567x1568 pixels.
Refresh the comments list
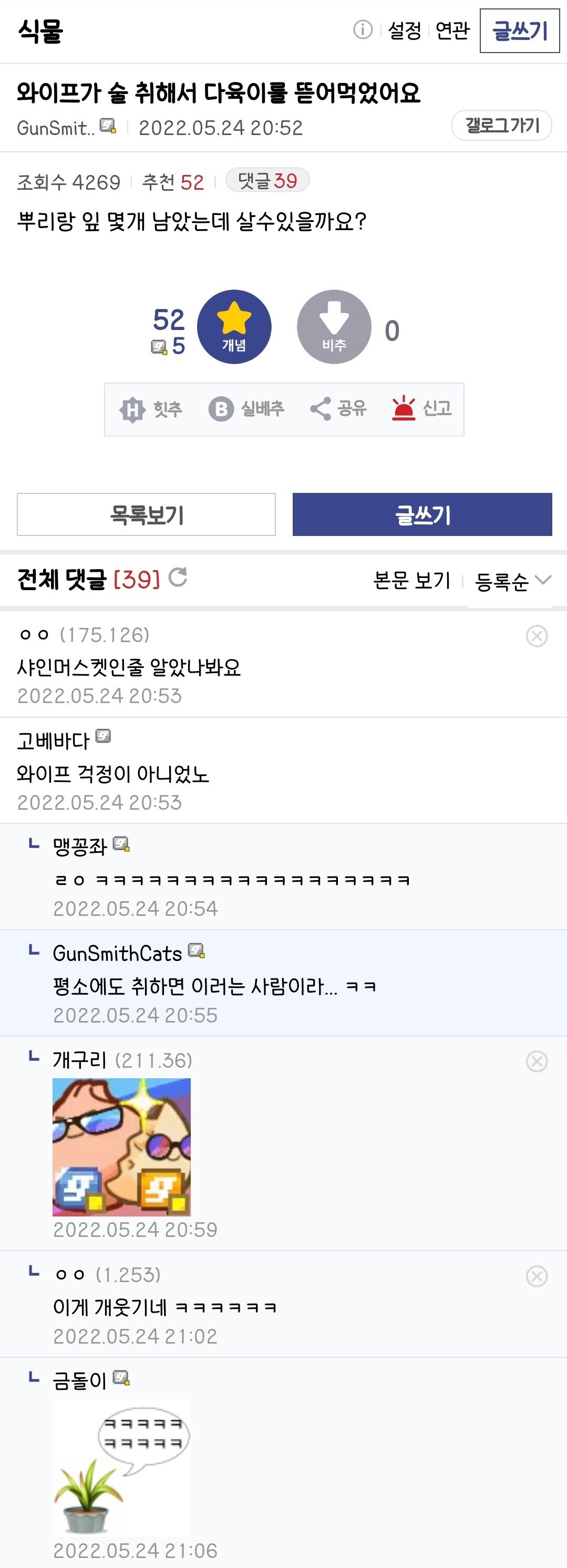(178, 577)
